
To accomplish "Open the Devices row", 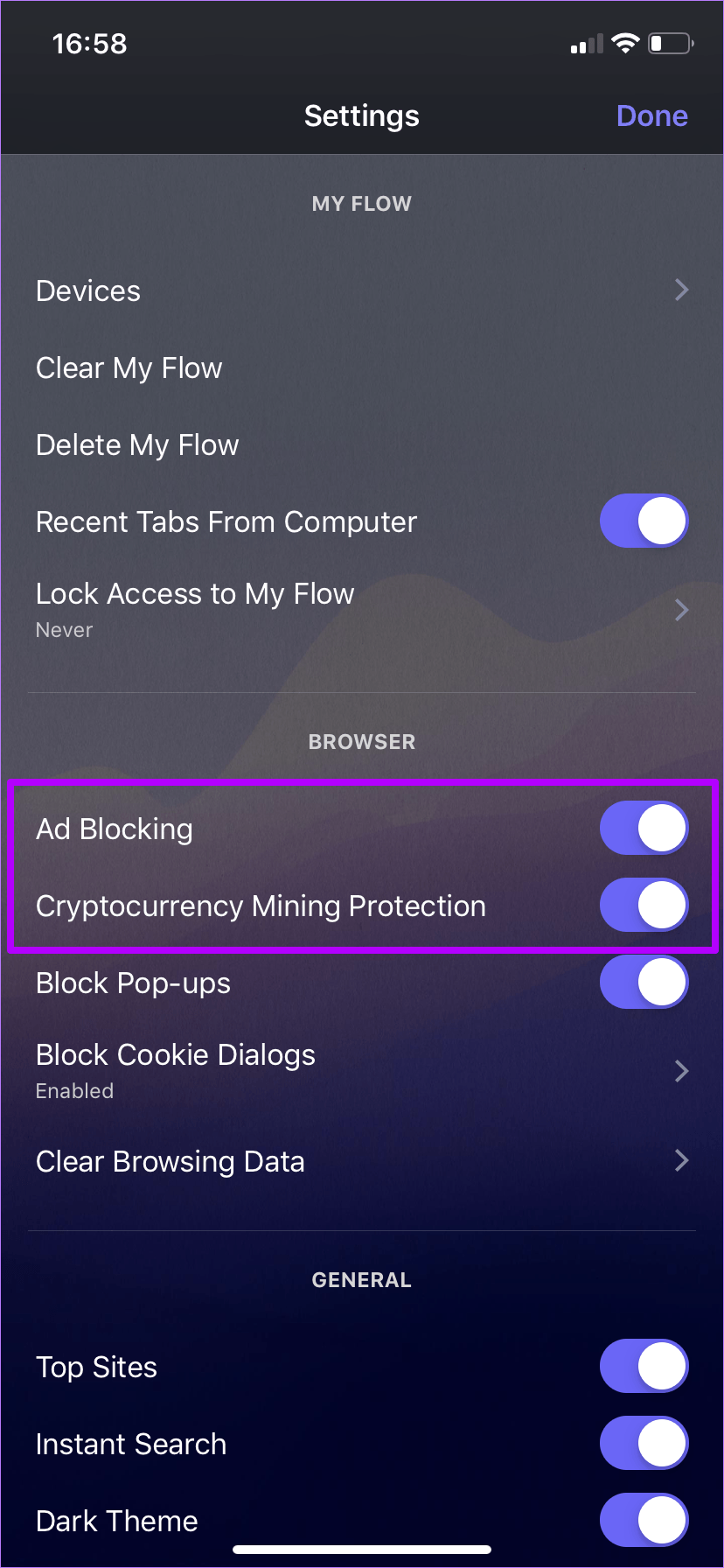I will tap(362, 290).
